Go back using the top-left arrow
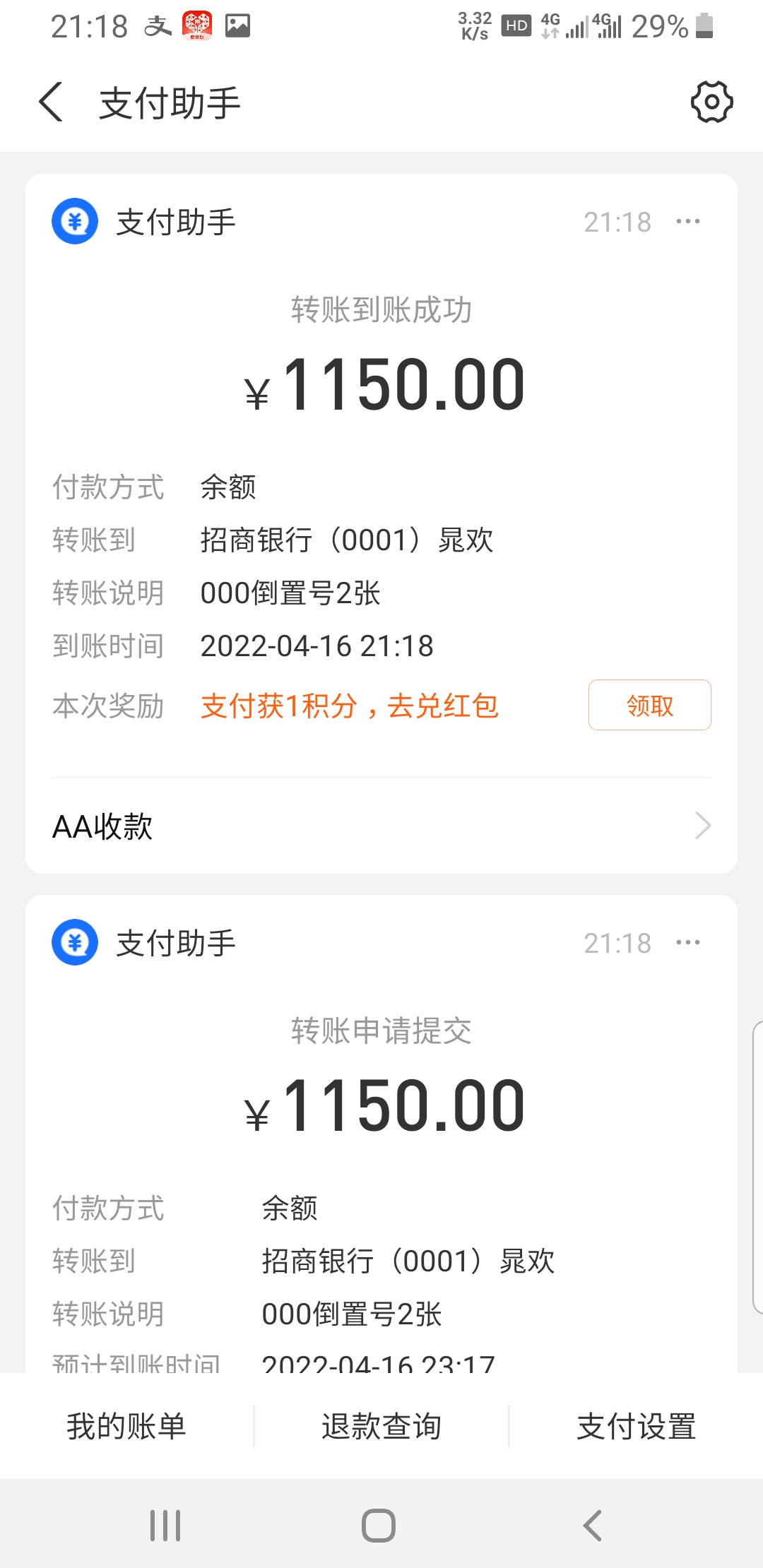 [x=51, y=102]
